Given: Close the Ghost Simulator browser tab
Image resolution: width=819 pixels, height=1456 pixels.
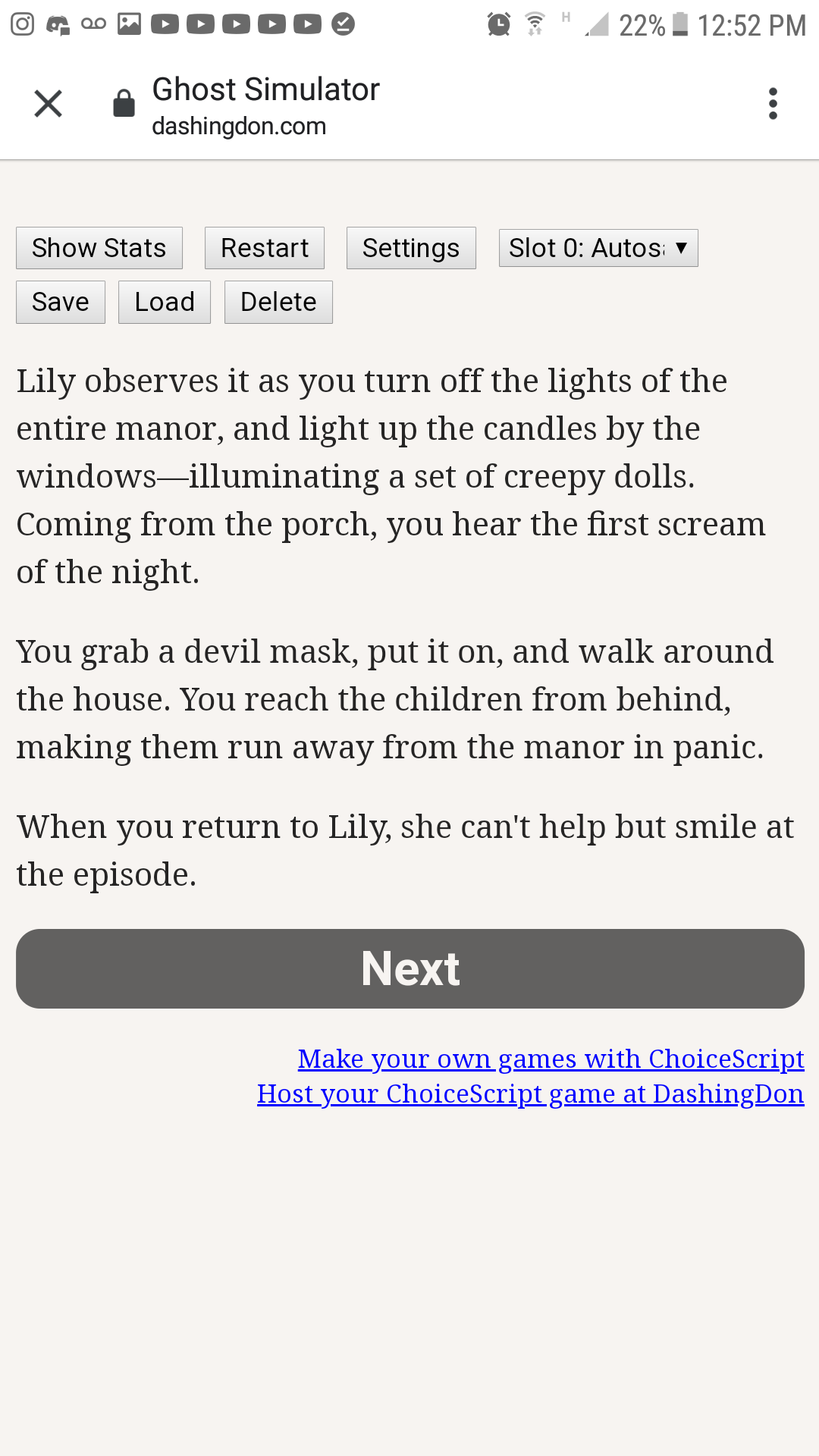Looking at the screenshot, I should coord(48,103).
